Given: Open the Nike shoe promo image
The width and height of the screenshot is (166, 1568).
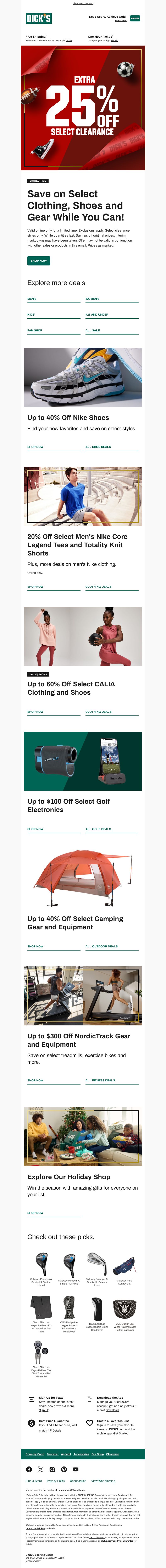Looking at the screenshot, I should [83, 377].
